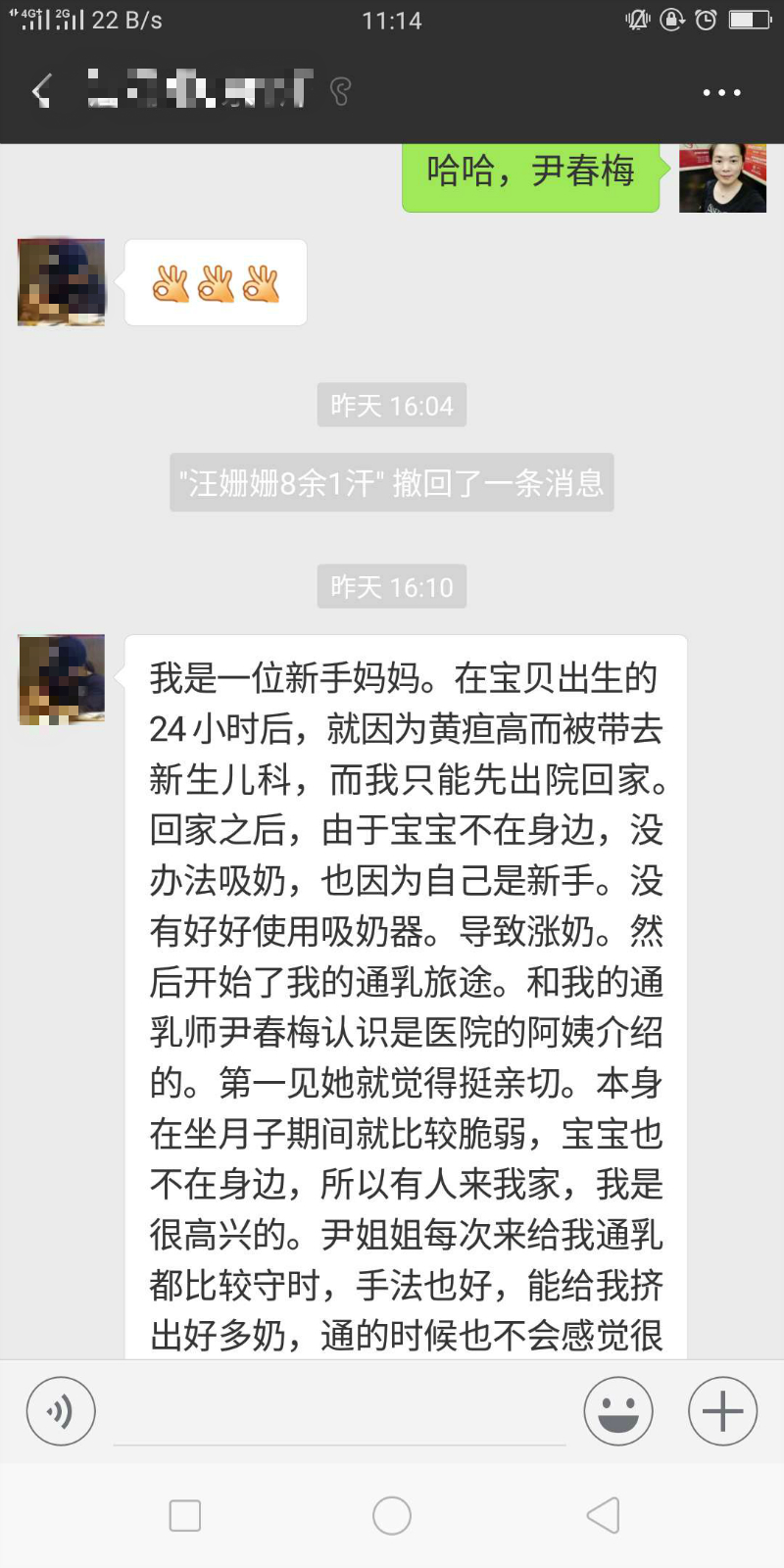Open the plus attachments panel

click(x=722, y=1411)
